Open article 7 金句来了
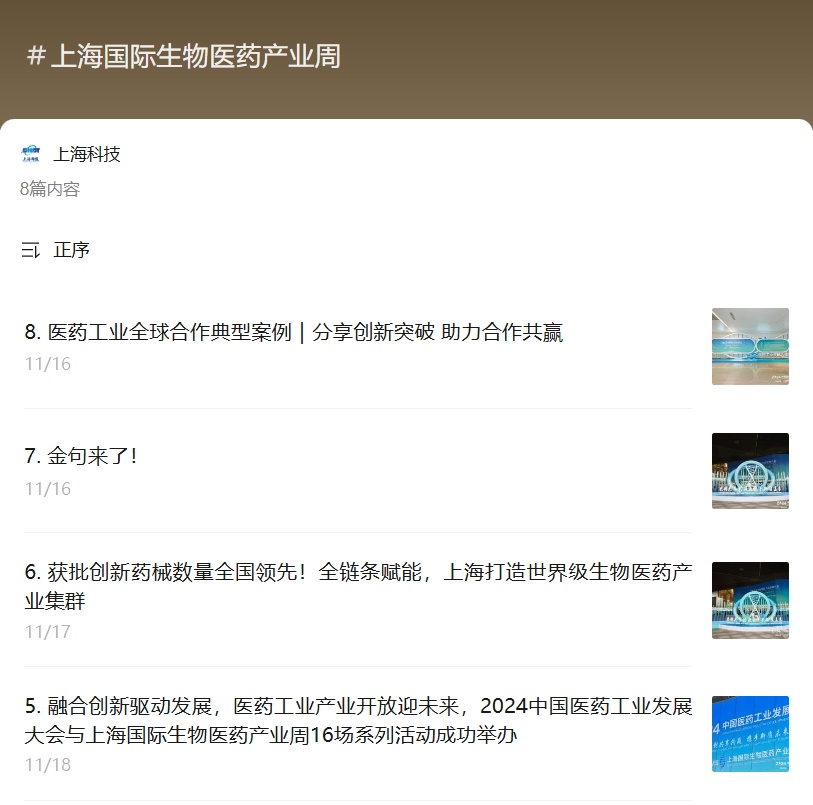 point(82,456)
